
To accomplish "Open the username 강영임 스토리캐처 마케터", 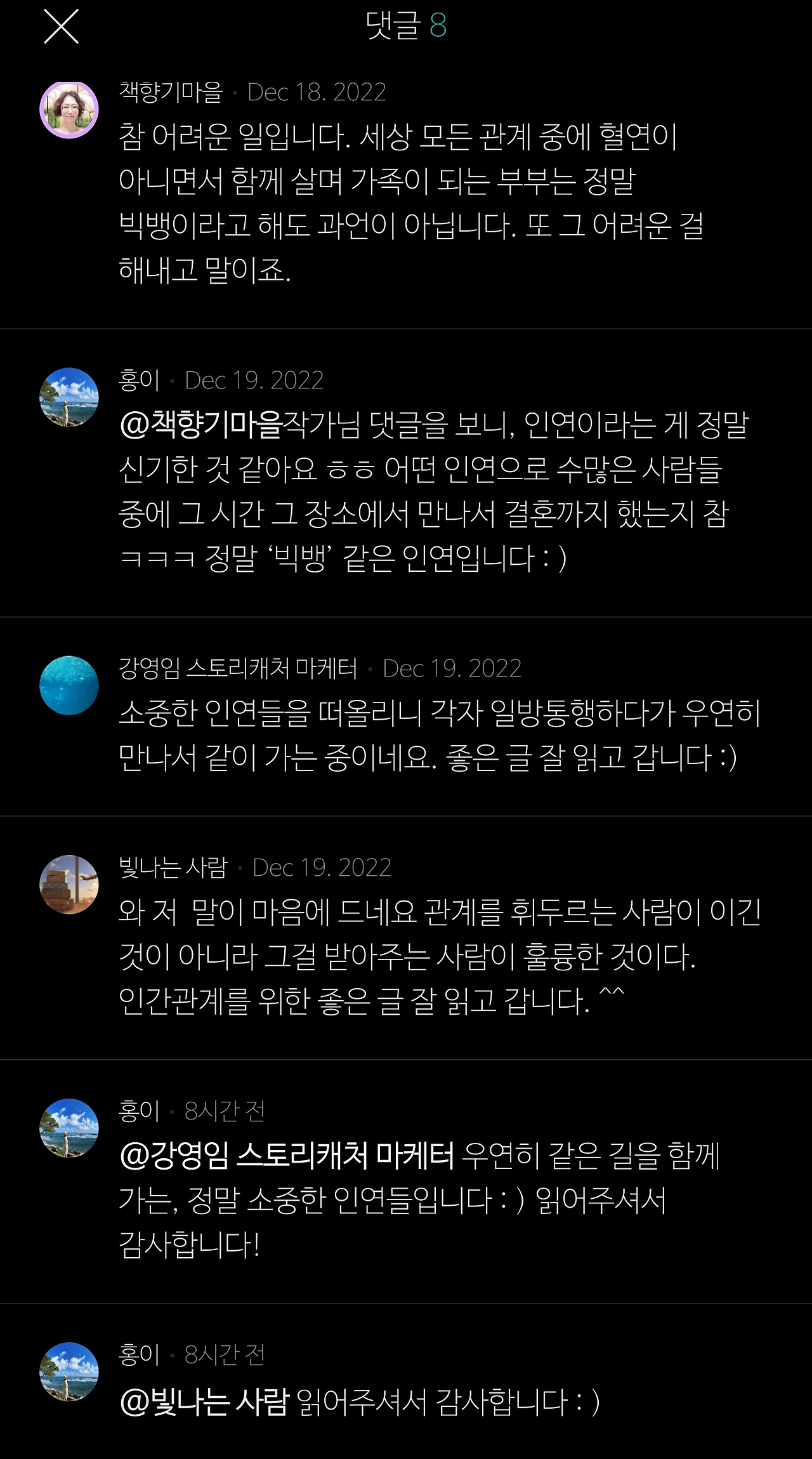I will click(x=238, y=668).
